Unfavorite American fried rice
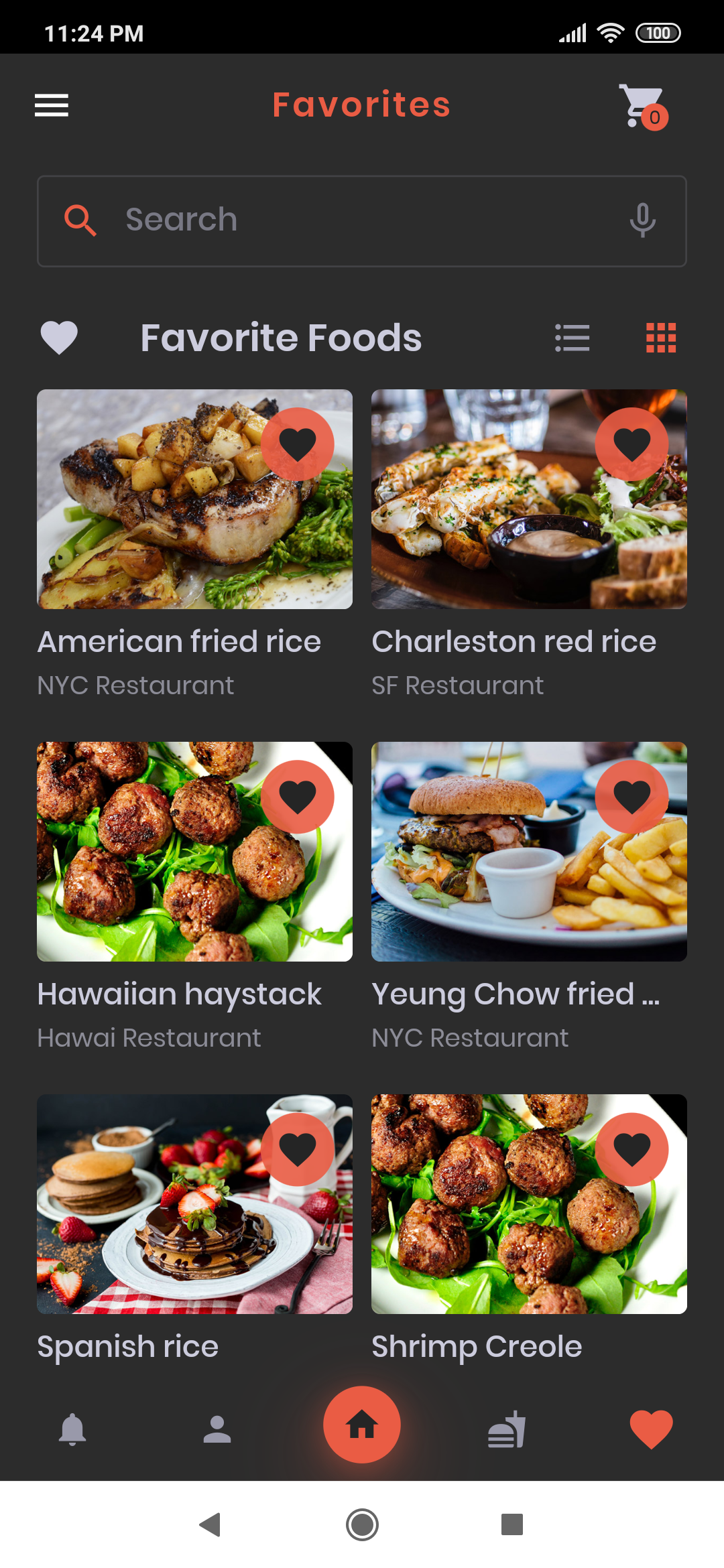Image resolution: width=724 pixels, height=1568 pixels. click(298, 444)
